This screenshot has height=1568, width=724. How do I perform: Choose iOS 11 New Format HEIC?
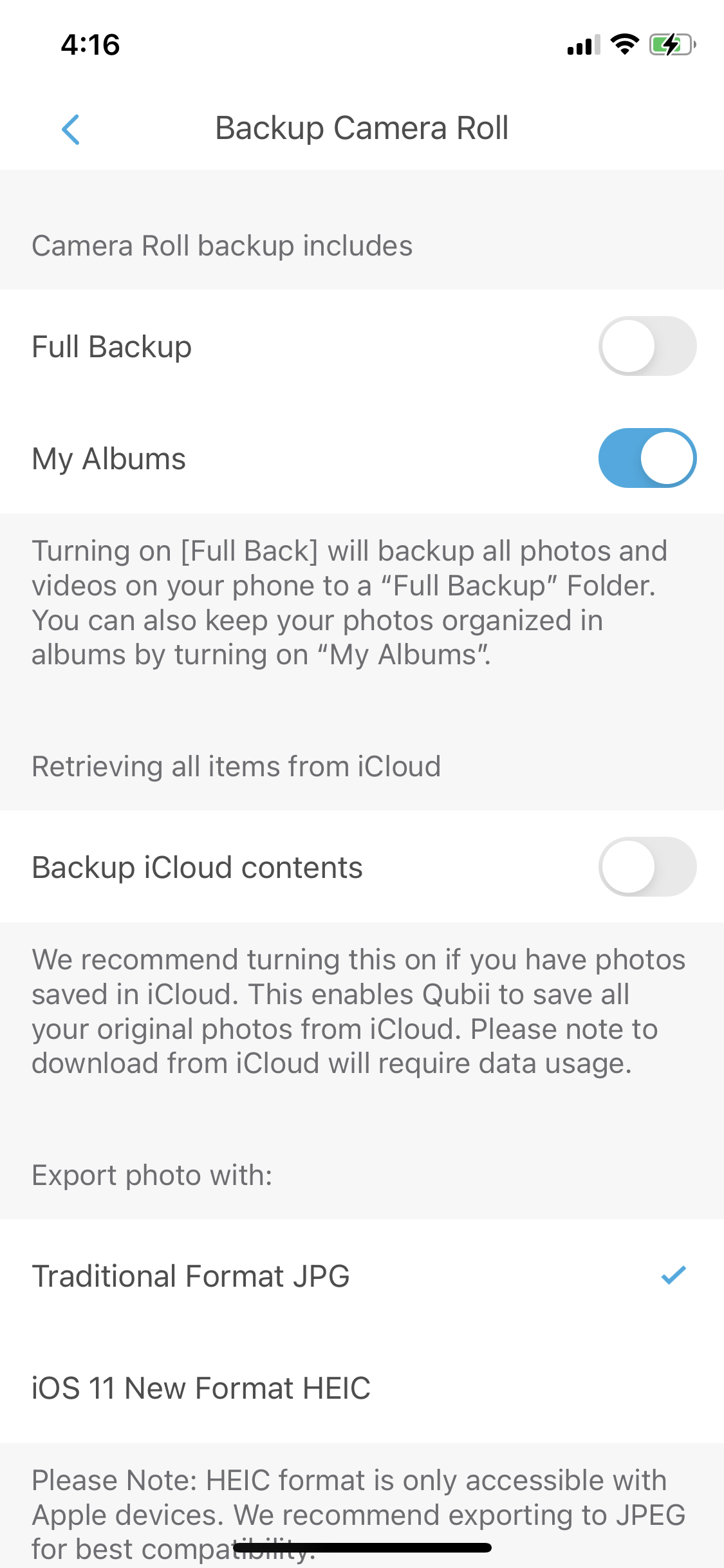tap(360, 1388)
